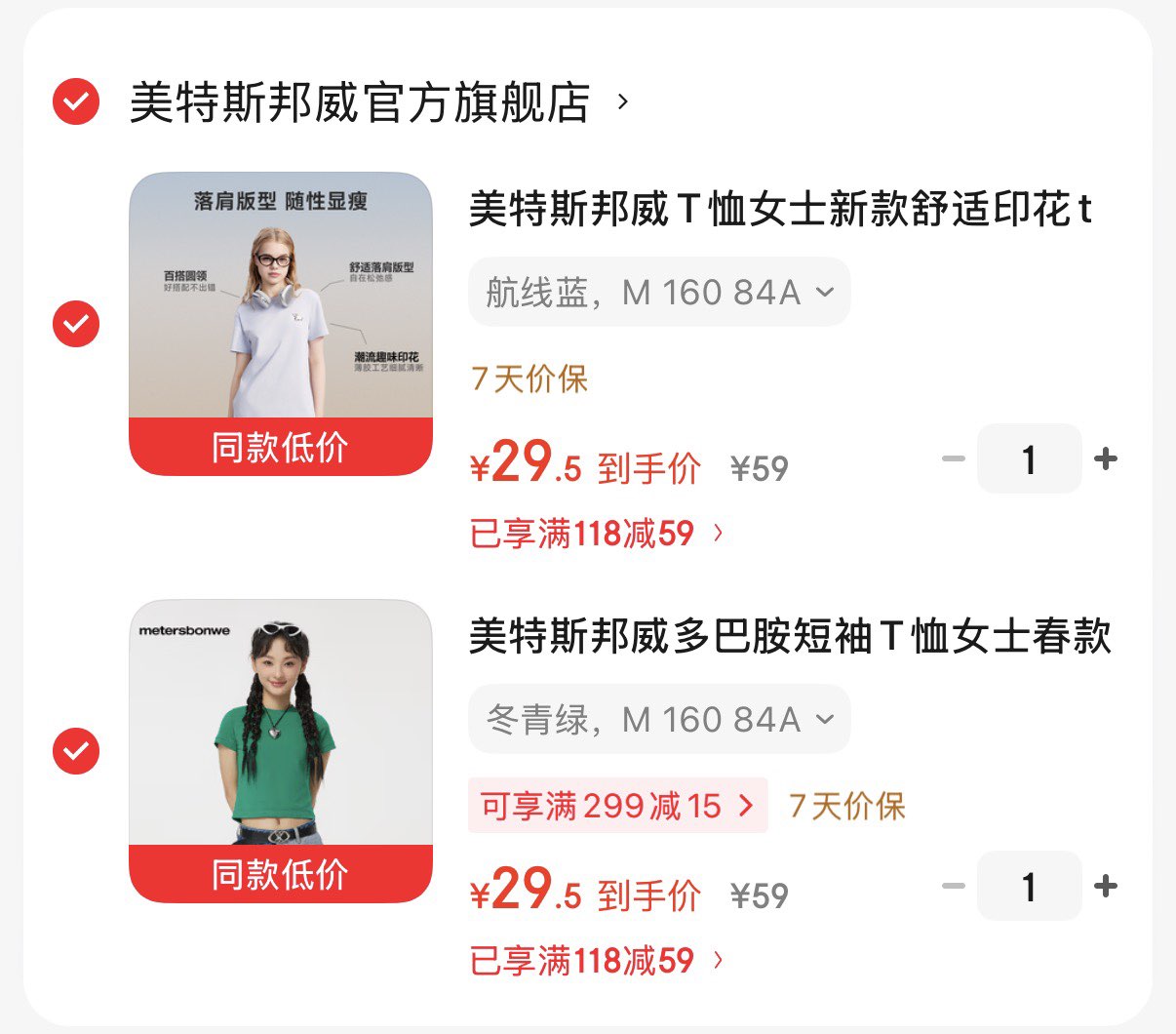View 已享满118减59 details for the 冬青绿 shirt
This screenshot has height=1034, width=1176.
(596, 961)
